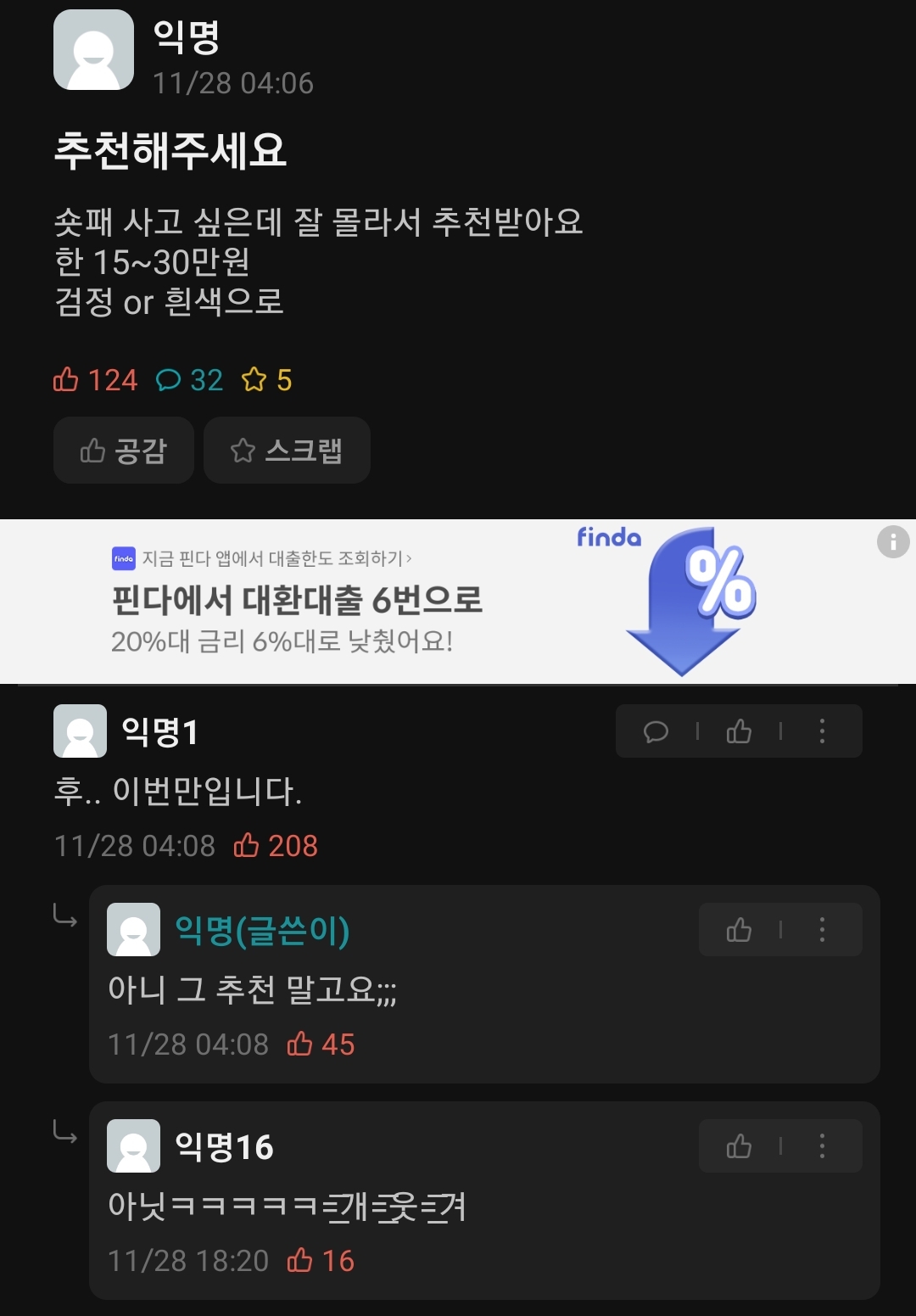Like 익명(글쓴이)'s reply
The height and width of the screenshot is (1316, 916).
tap(739, 930)
